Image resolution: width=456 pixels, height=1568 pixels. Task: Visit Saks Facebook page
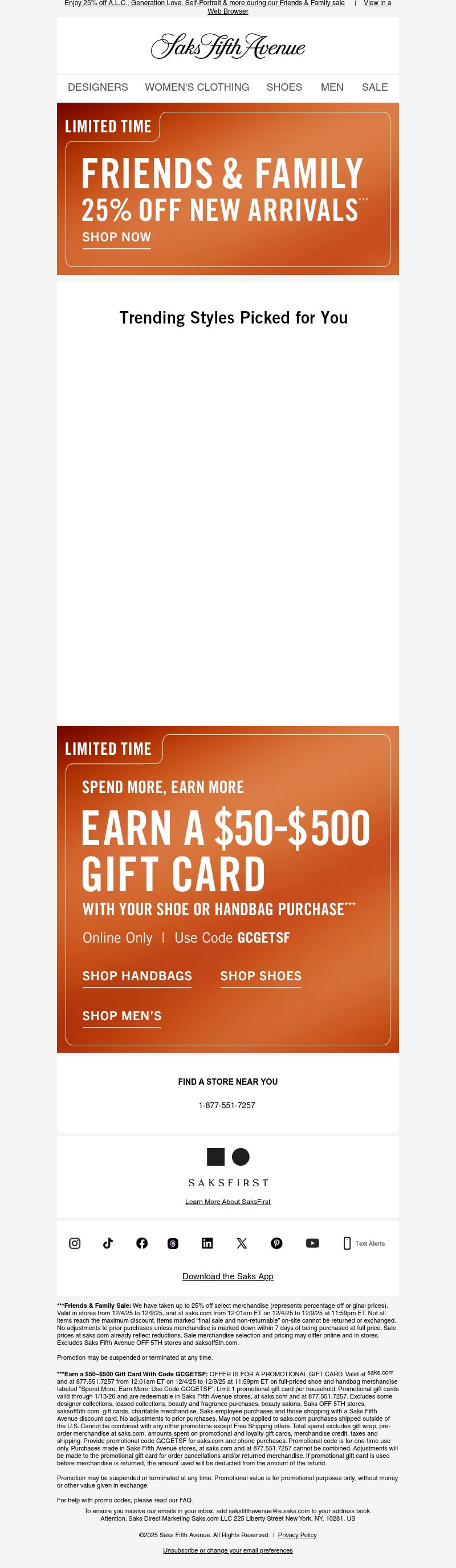point(142,1243)
